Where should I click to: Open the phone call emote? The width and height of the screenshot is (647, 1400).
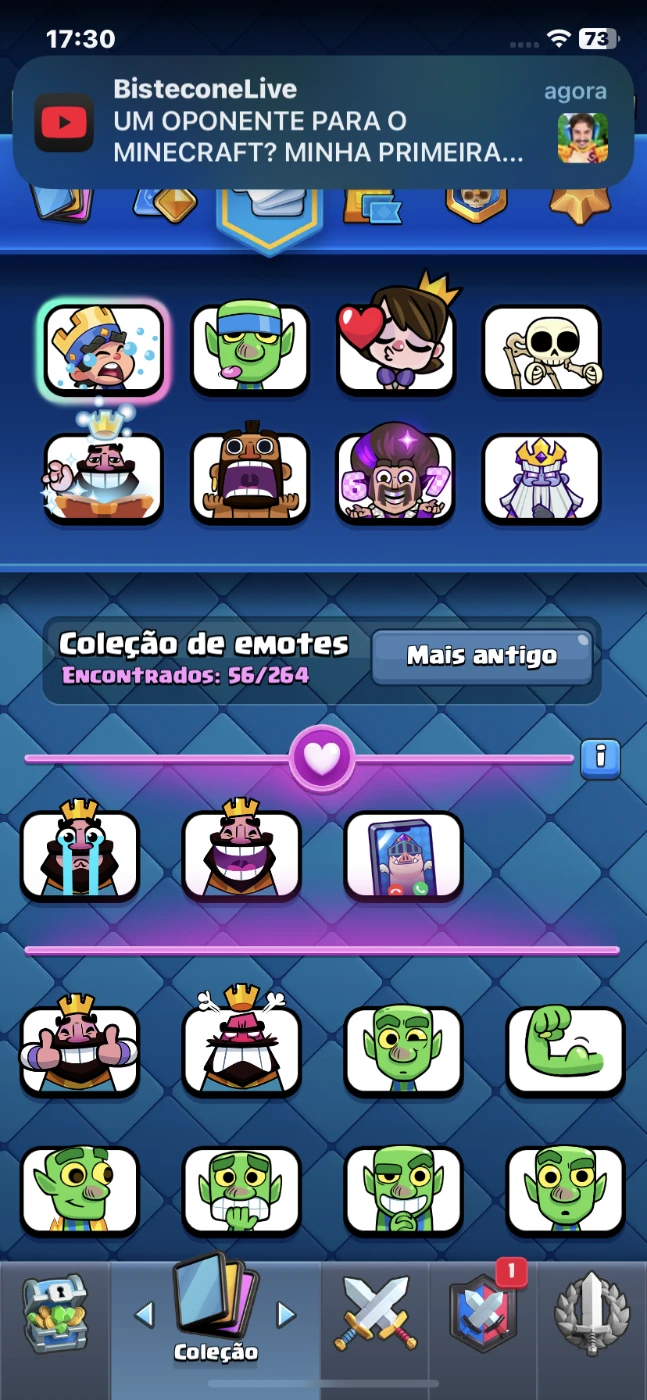tap(404, 855)
